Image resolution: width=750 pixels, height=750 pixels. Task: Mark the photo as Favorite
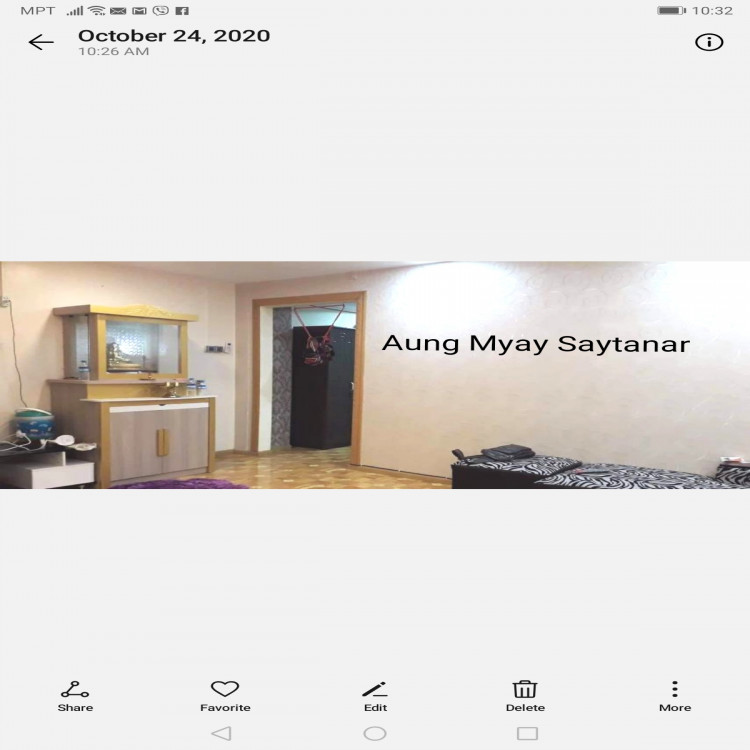[x=225, y=695]
